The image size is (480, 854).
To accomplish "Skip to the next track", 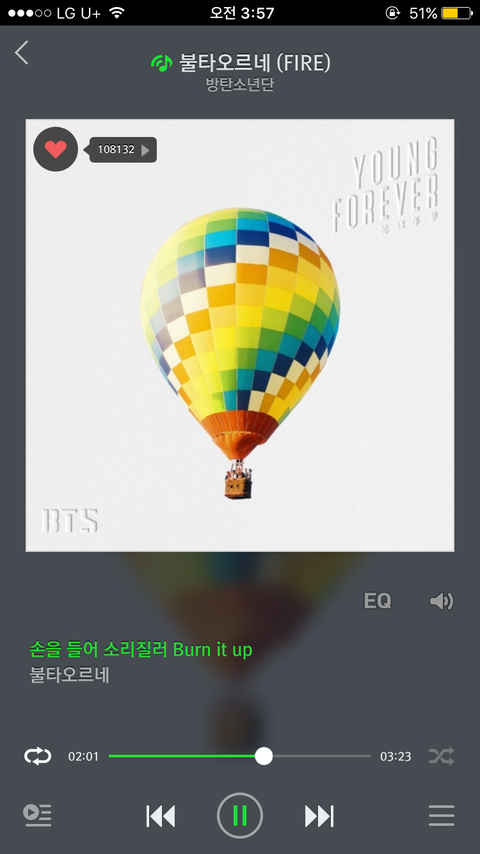I will [x=319, y=816].
